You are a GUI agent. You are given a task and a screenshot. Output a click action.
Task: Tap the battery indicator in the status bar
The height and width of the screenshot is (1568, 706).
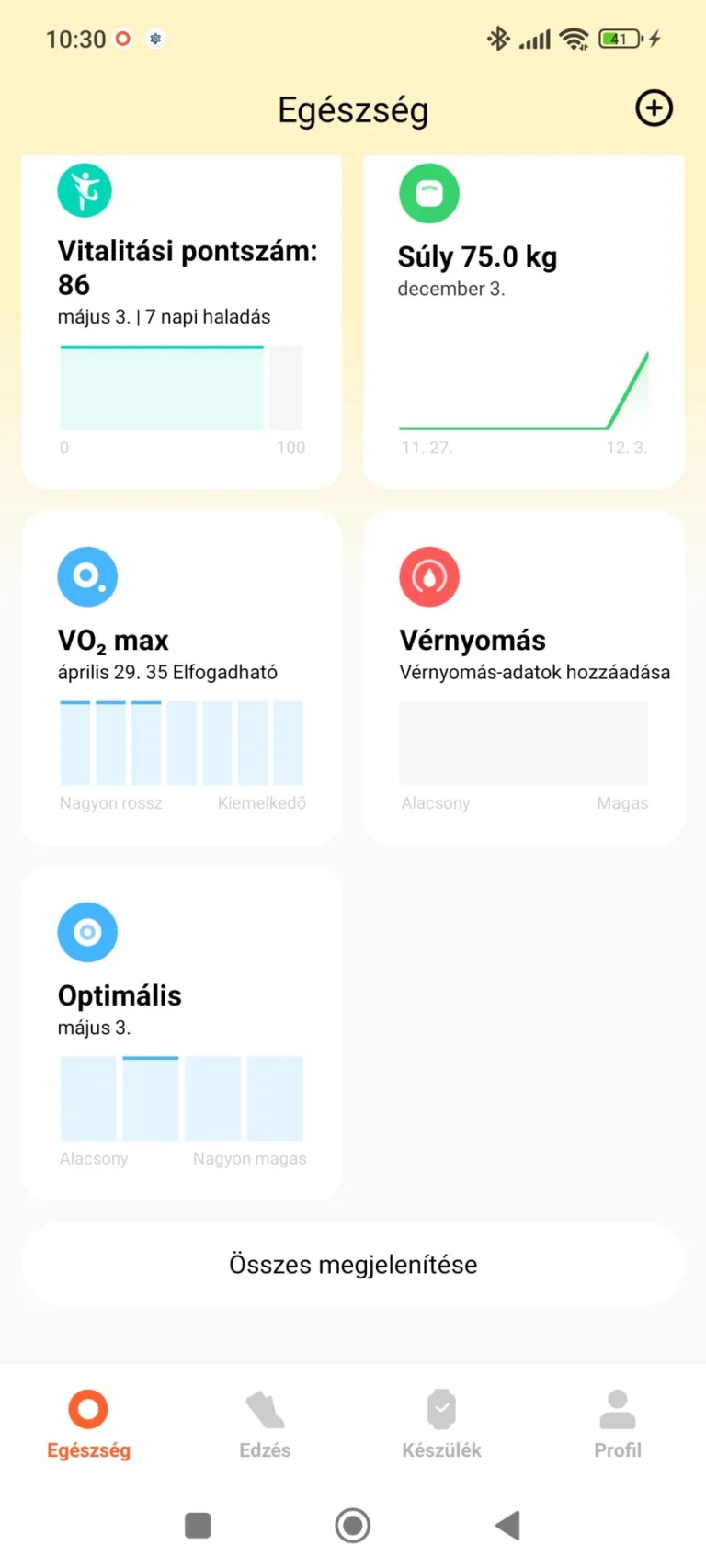pyautogui.click(x=621, y=39)
